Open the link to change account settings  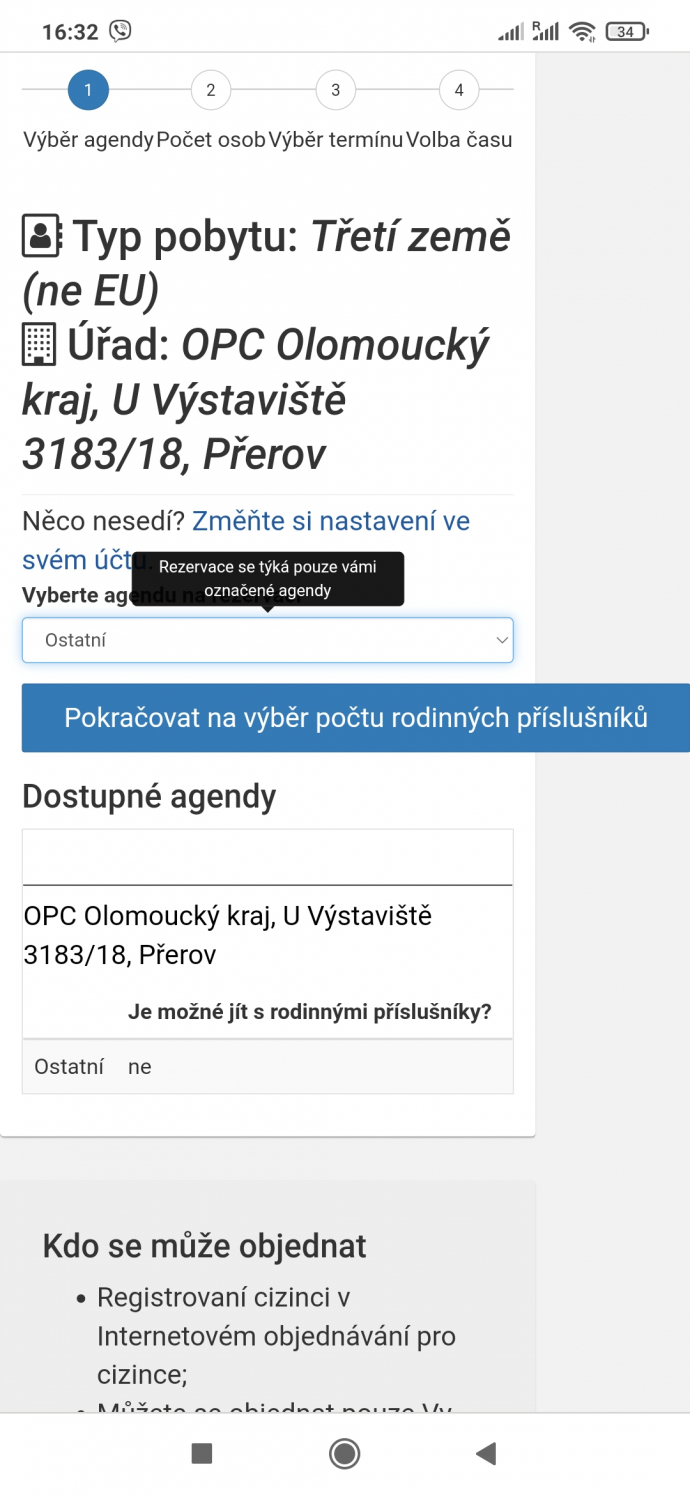[246, 540]
